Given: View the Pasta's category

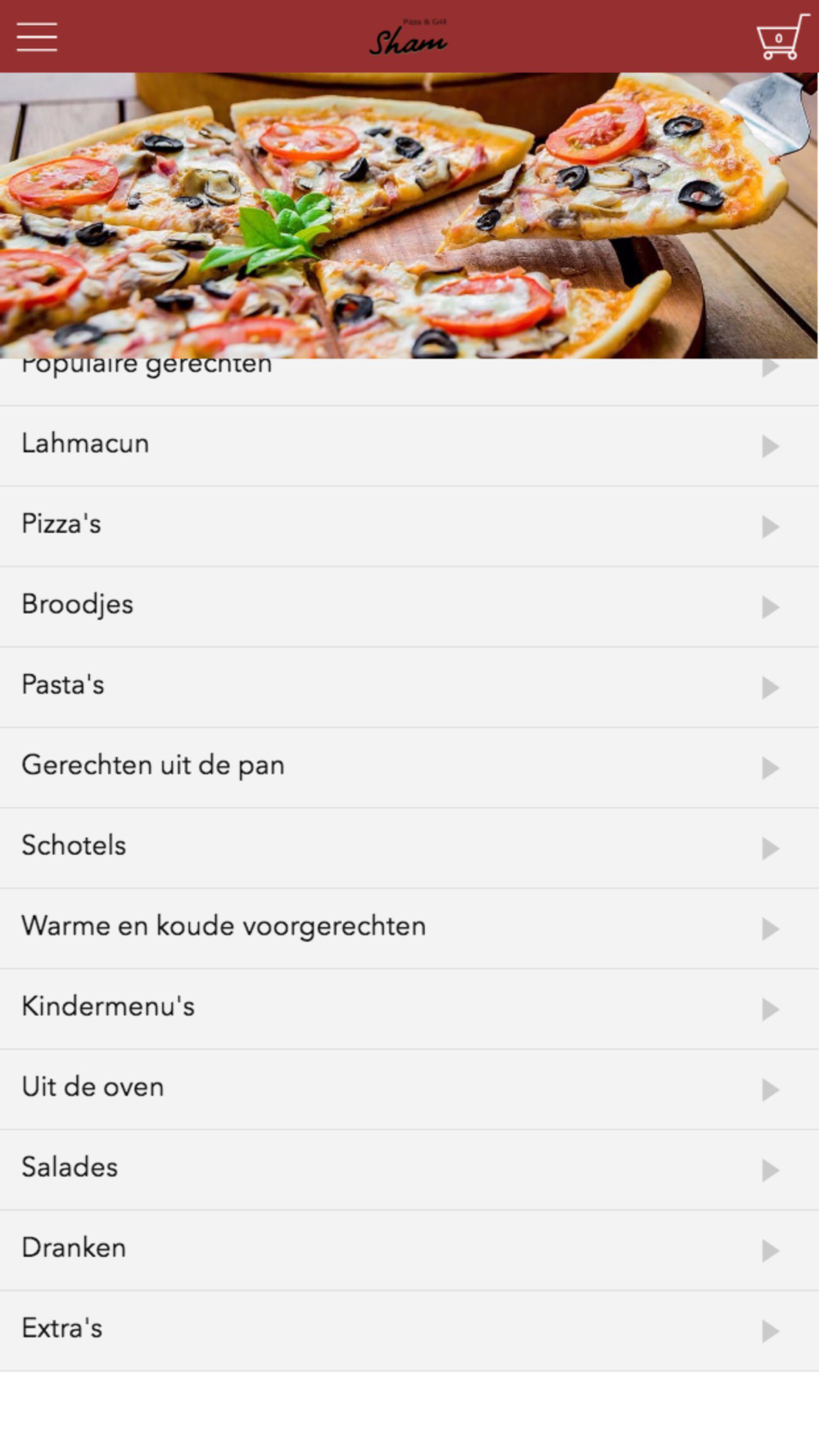Looking at the screenshot, I should click(409, 687).
